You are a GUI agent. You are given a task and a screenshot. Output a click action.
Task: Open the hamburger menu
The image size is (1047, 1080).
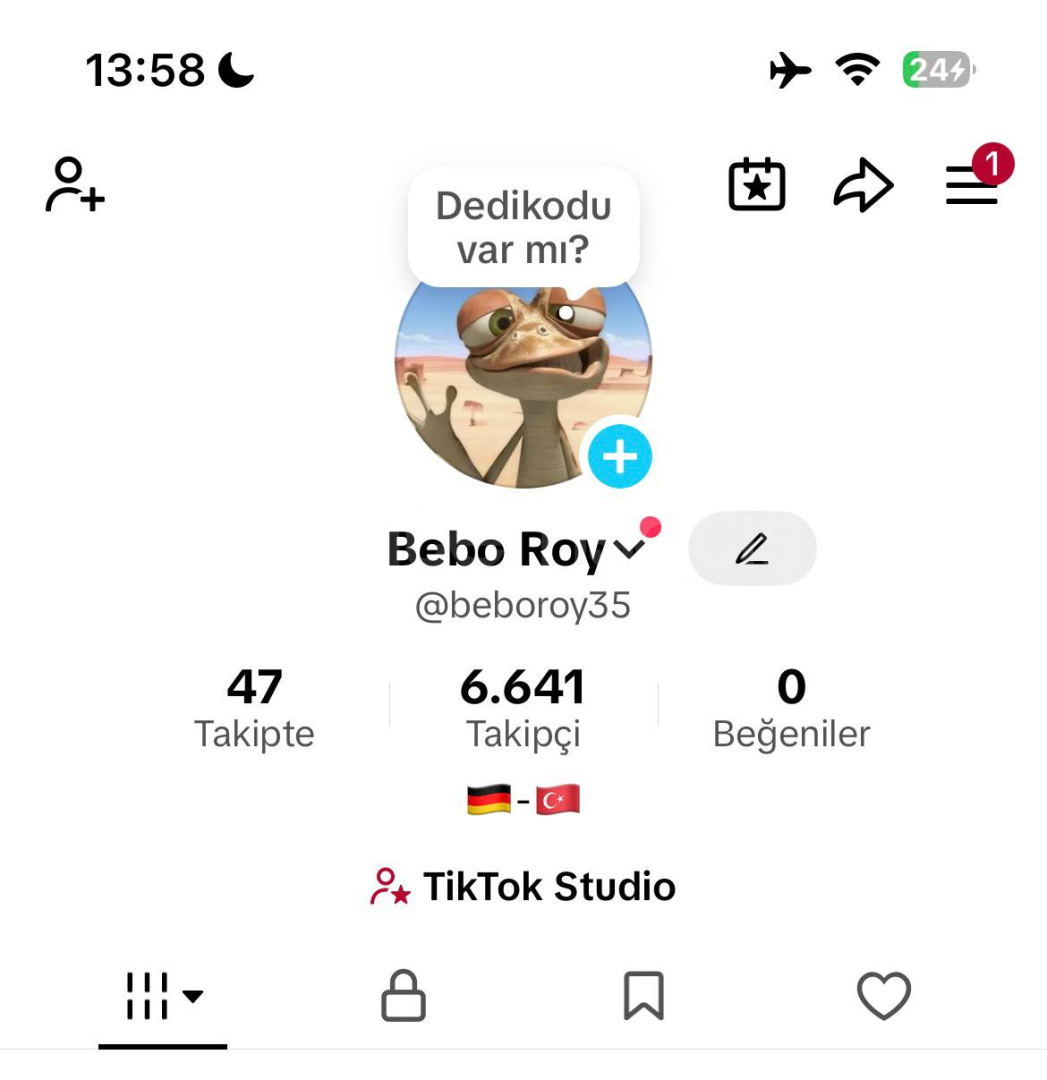coord(971,186)
